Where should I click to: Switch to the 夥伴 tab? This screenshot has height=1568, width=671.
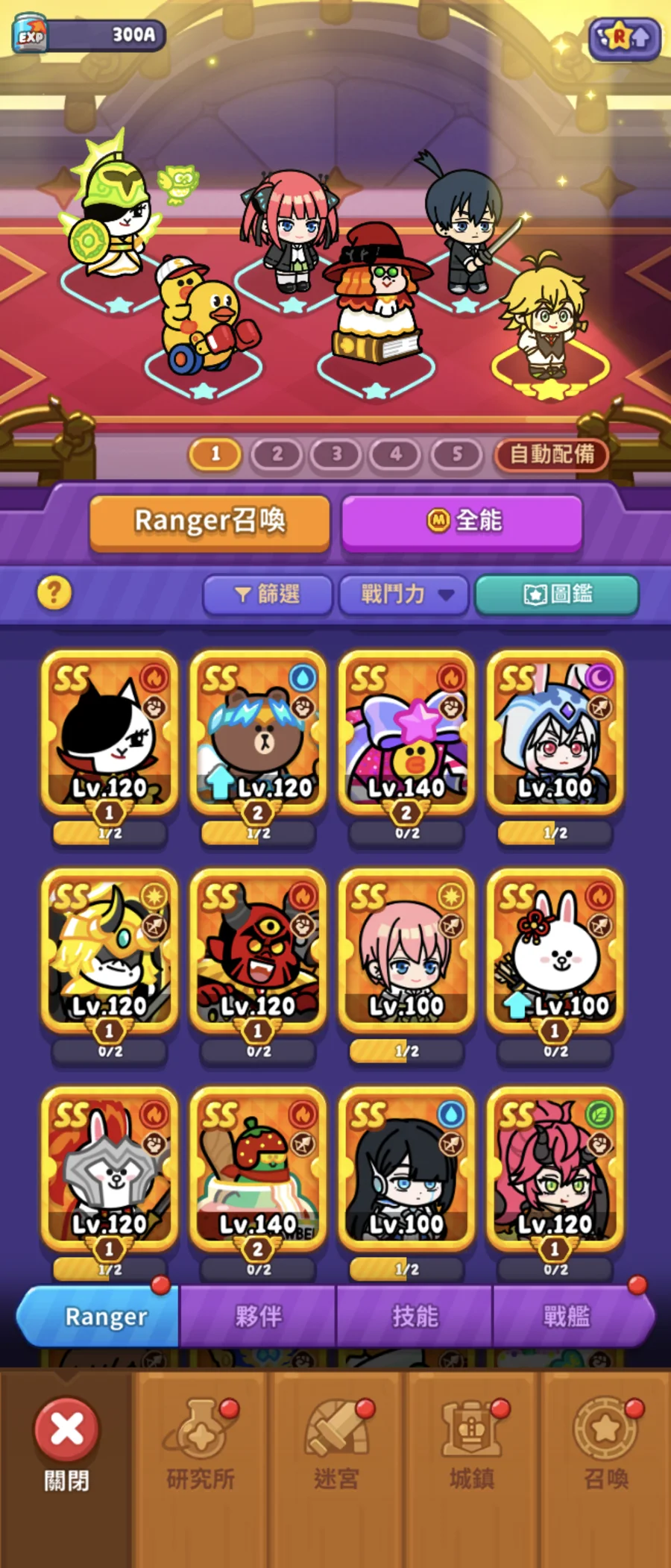(258, 1316)
